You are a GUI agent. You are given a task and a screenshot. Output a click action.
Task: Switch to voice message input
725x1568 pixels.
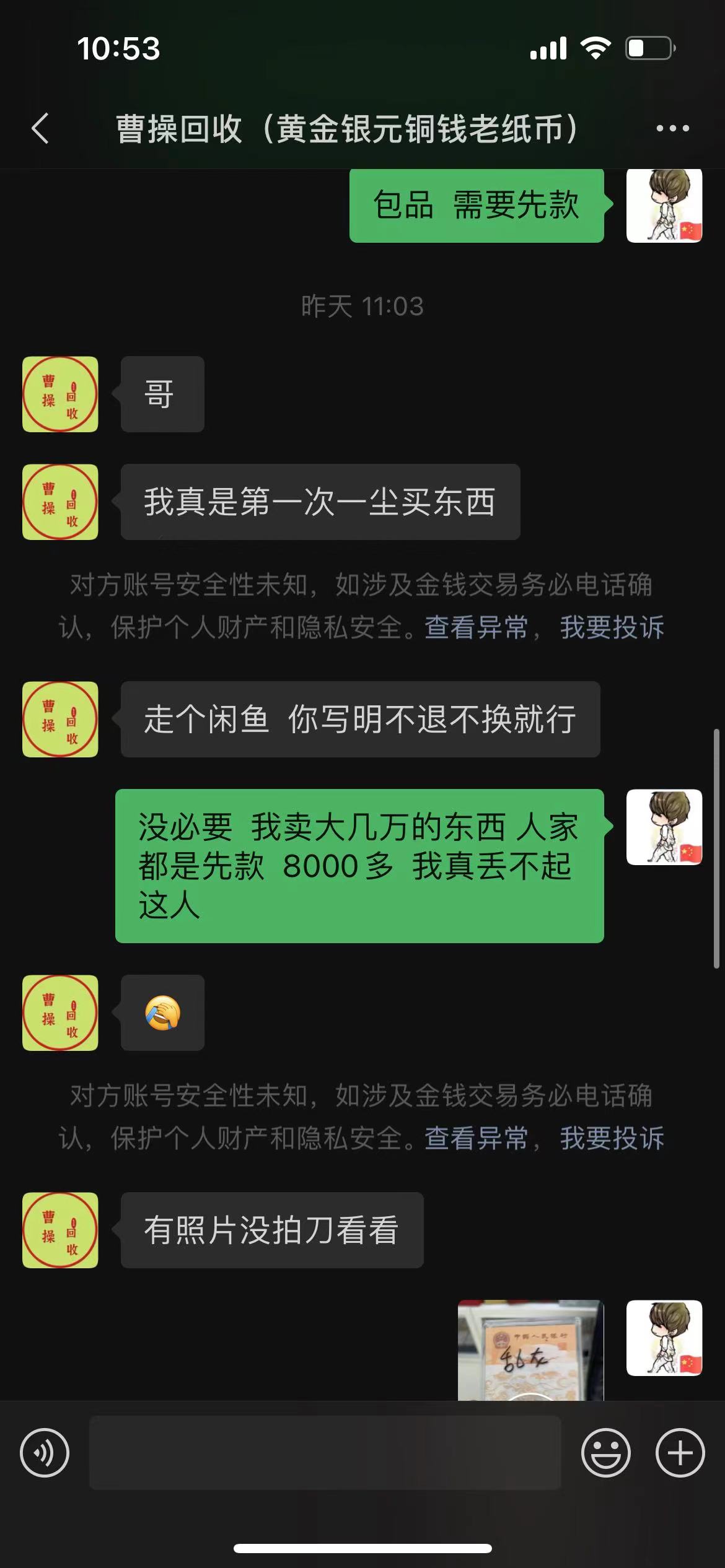click(45, 1453)
